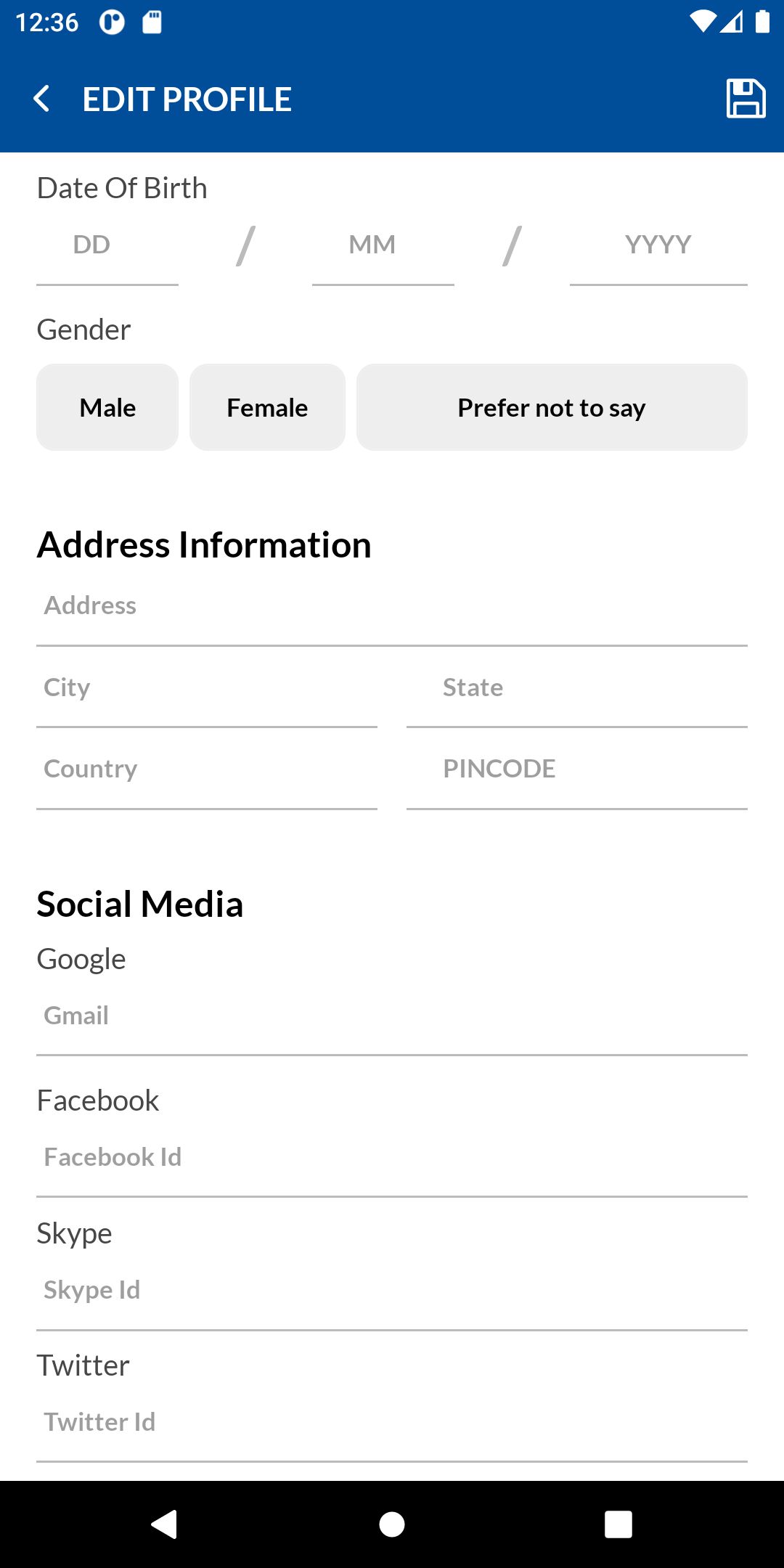Go back from Edit Profile

tap(41, 99)
